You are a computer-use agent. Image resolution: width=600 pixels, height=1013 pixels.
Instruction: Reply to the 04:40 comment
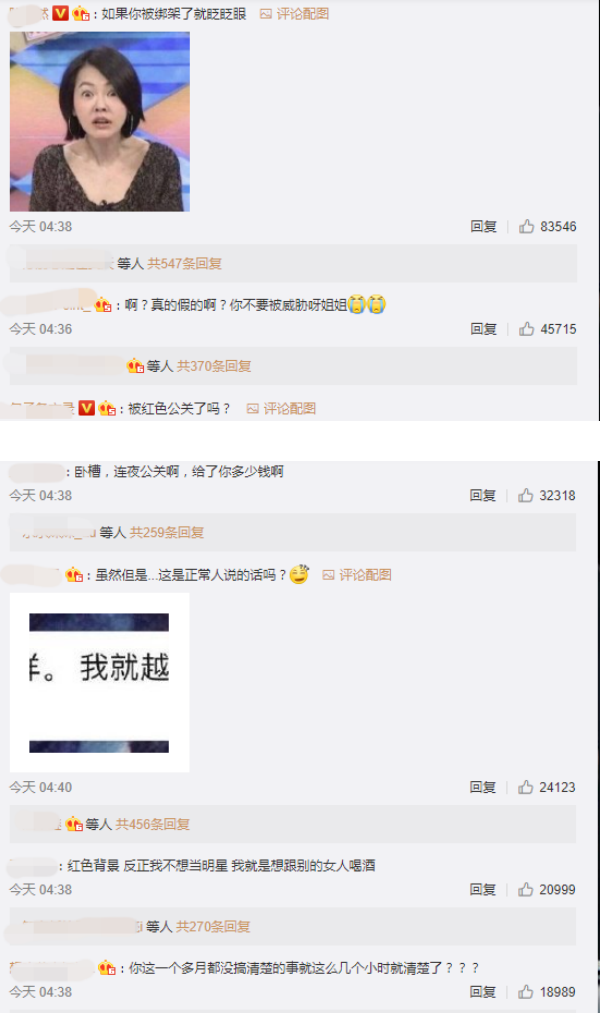point(484,787)
